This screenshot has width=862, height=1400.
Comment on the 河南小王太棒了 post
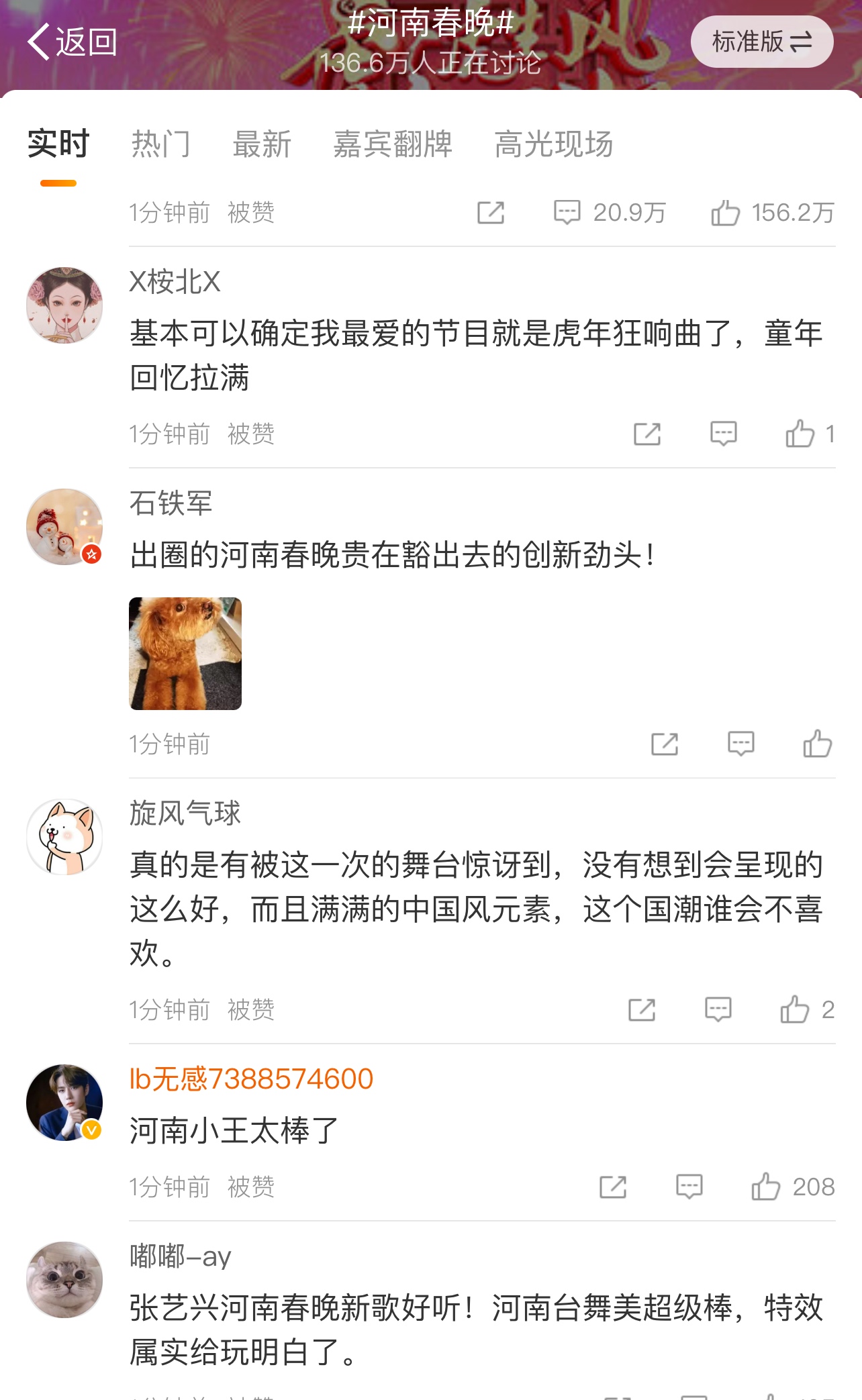689,1187
